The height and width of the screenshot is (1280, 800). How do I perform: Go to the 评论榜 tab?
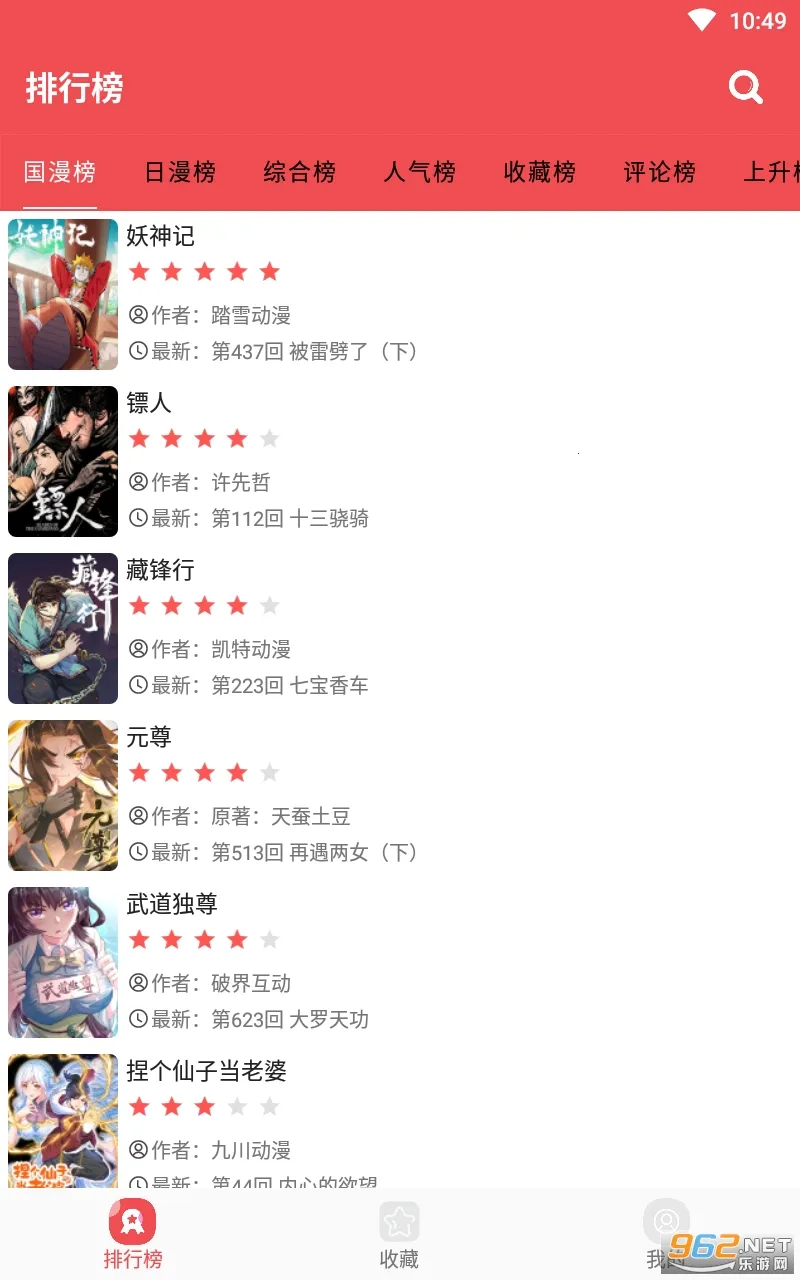pos(660,172)
